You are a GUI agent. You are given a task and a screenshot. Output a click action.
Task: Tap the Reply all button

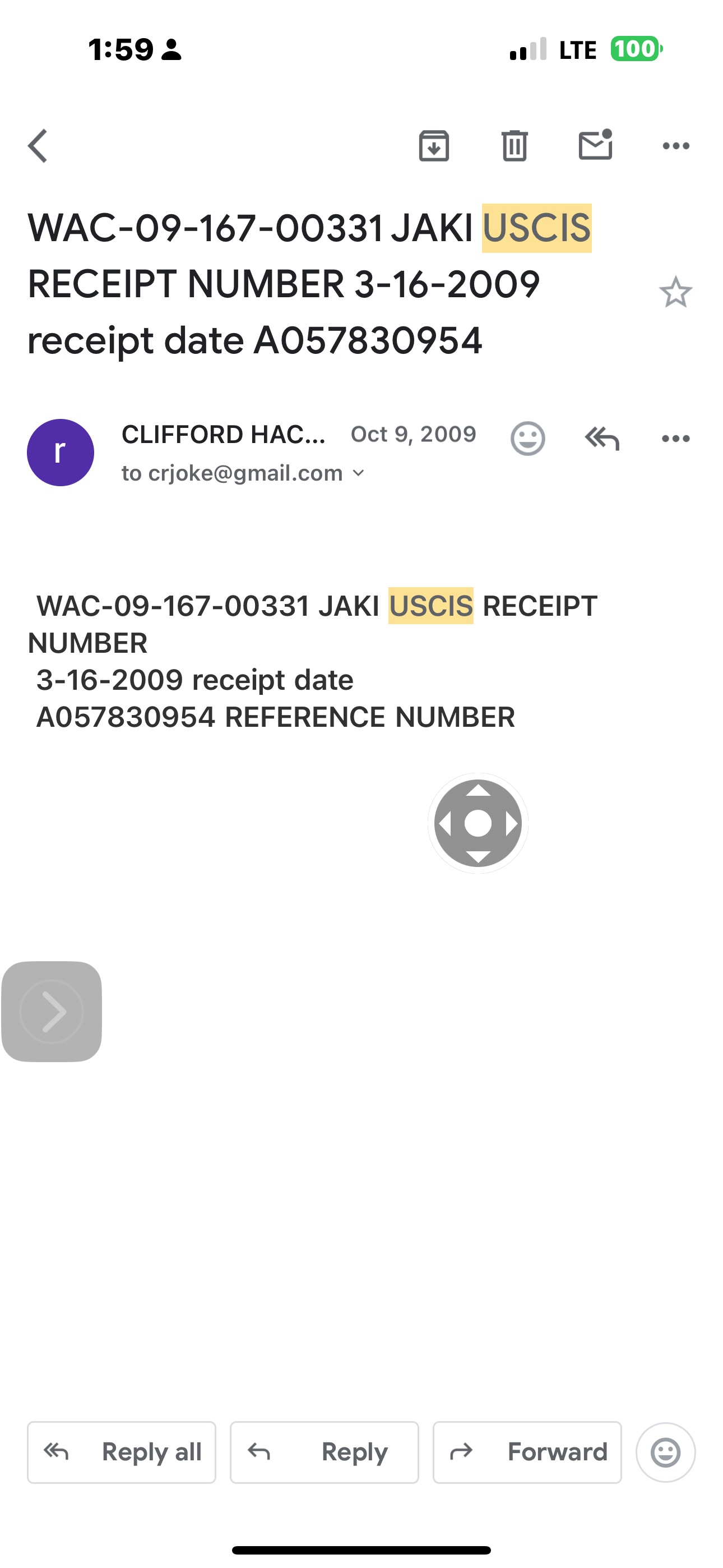(x=122, y=1452)
